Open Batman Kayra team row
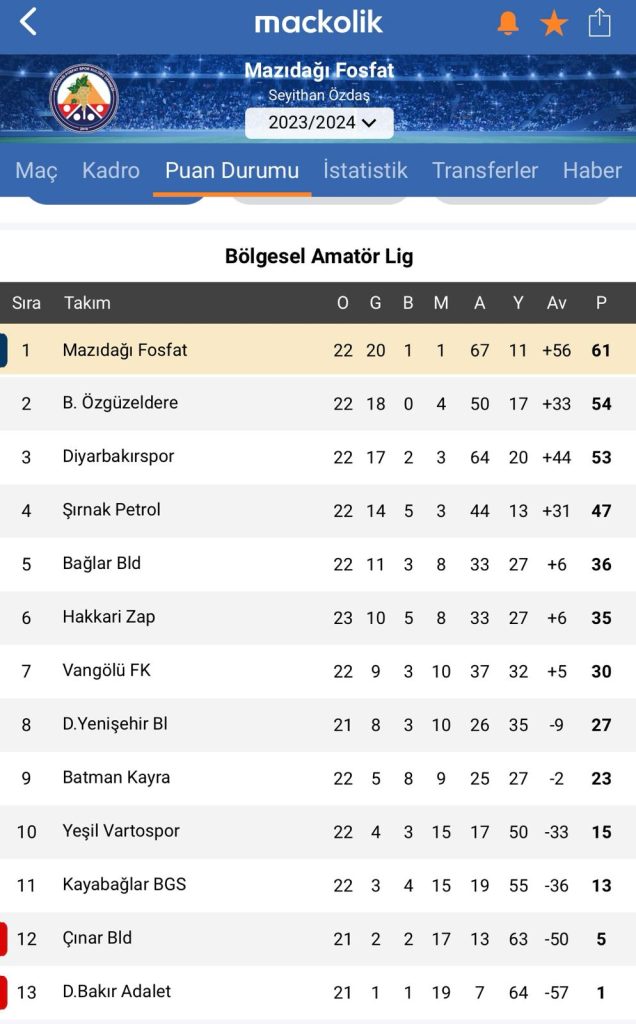This screenshot has height=1024, width=636. point(318,778)
